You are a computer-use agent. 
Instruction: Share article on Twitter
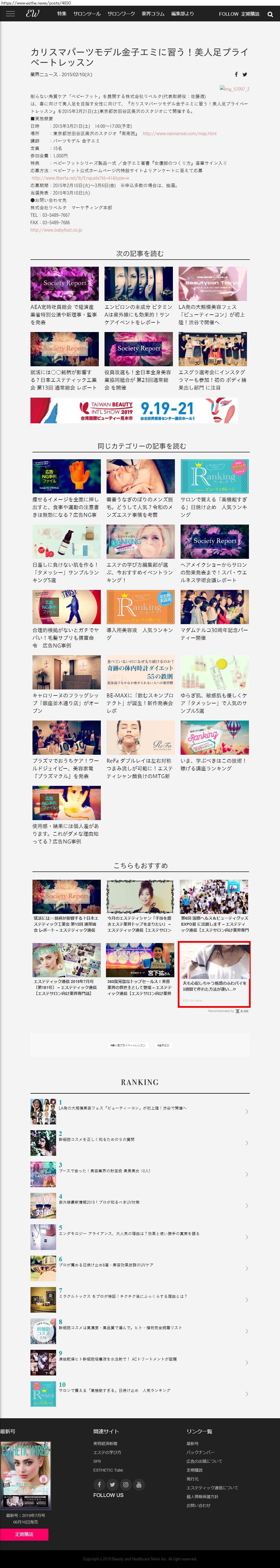pos(245,74)
